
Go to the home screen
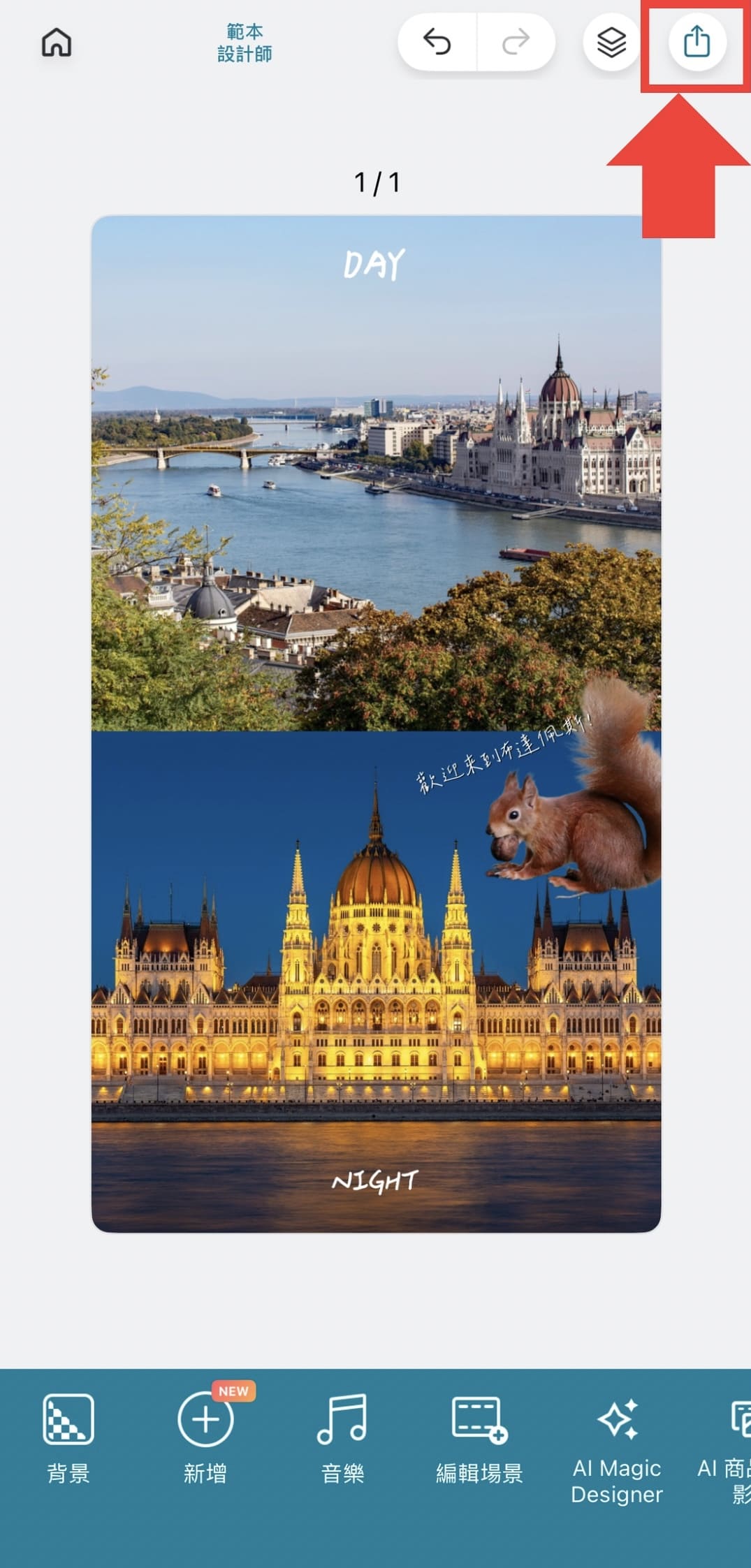point(57,43)
